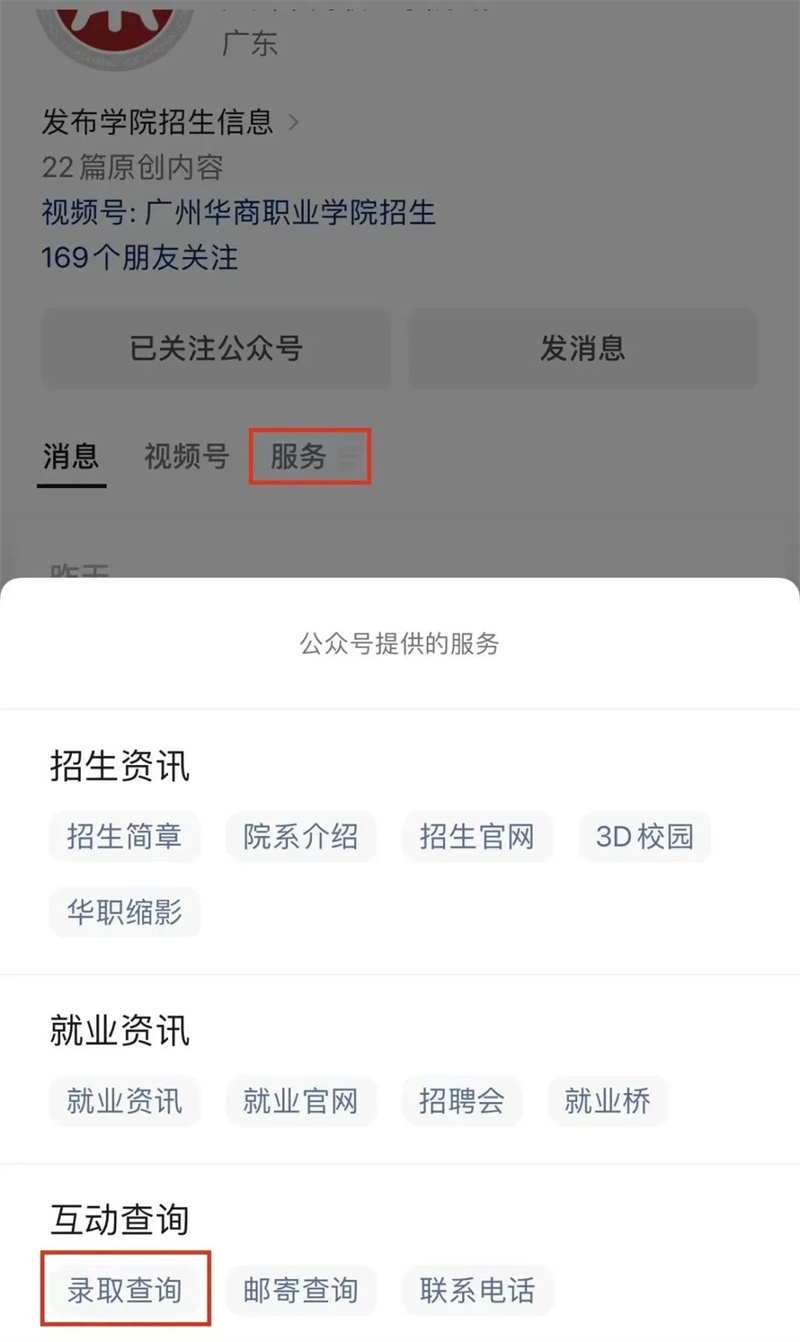
Task: Select the 就业资讯 chip
Action: [125, 1101]
